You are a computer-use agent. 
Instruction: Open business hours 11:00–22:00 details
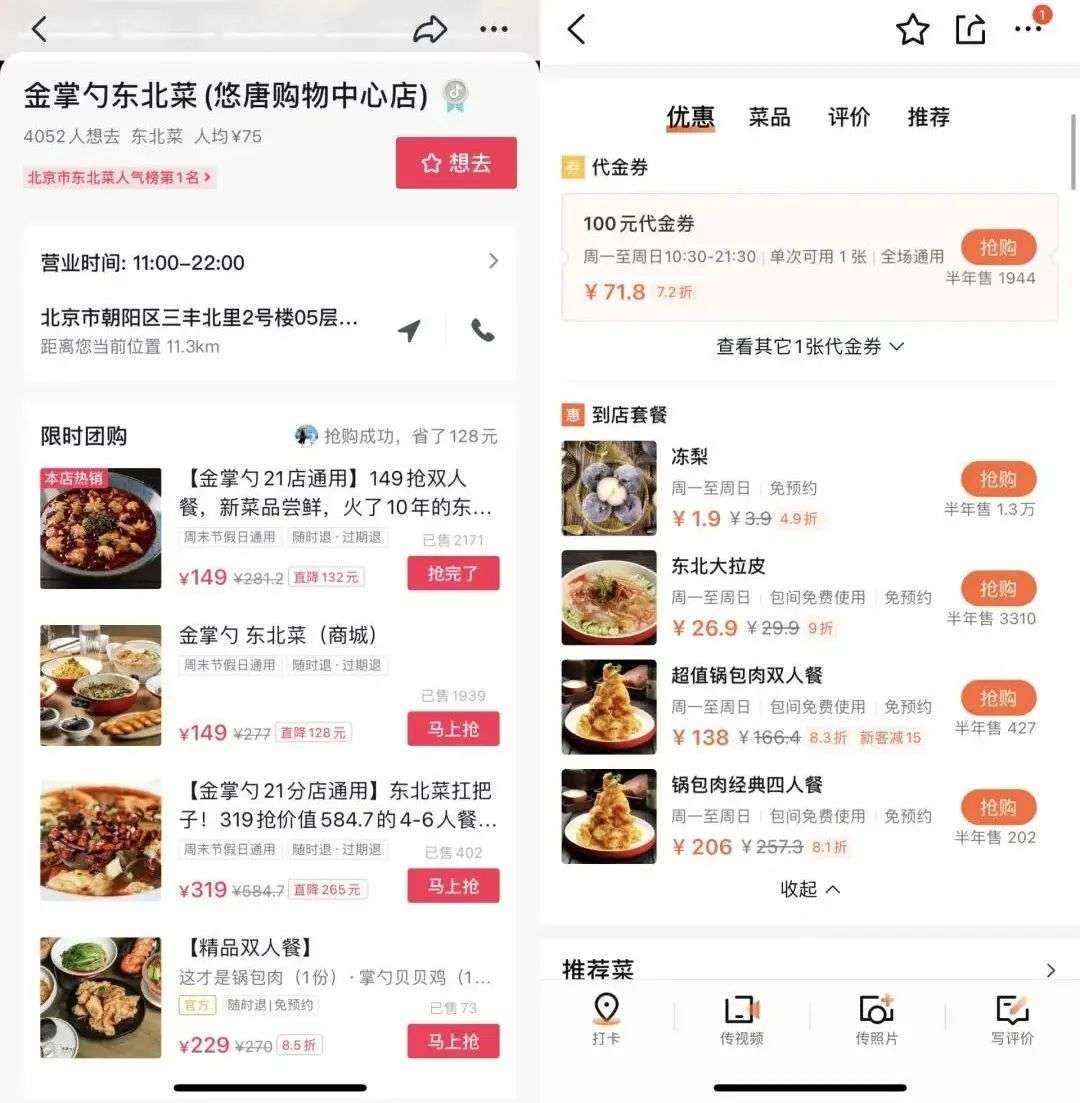pyautogui.click(x=270, y=263)
